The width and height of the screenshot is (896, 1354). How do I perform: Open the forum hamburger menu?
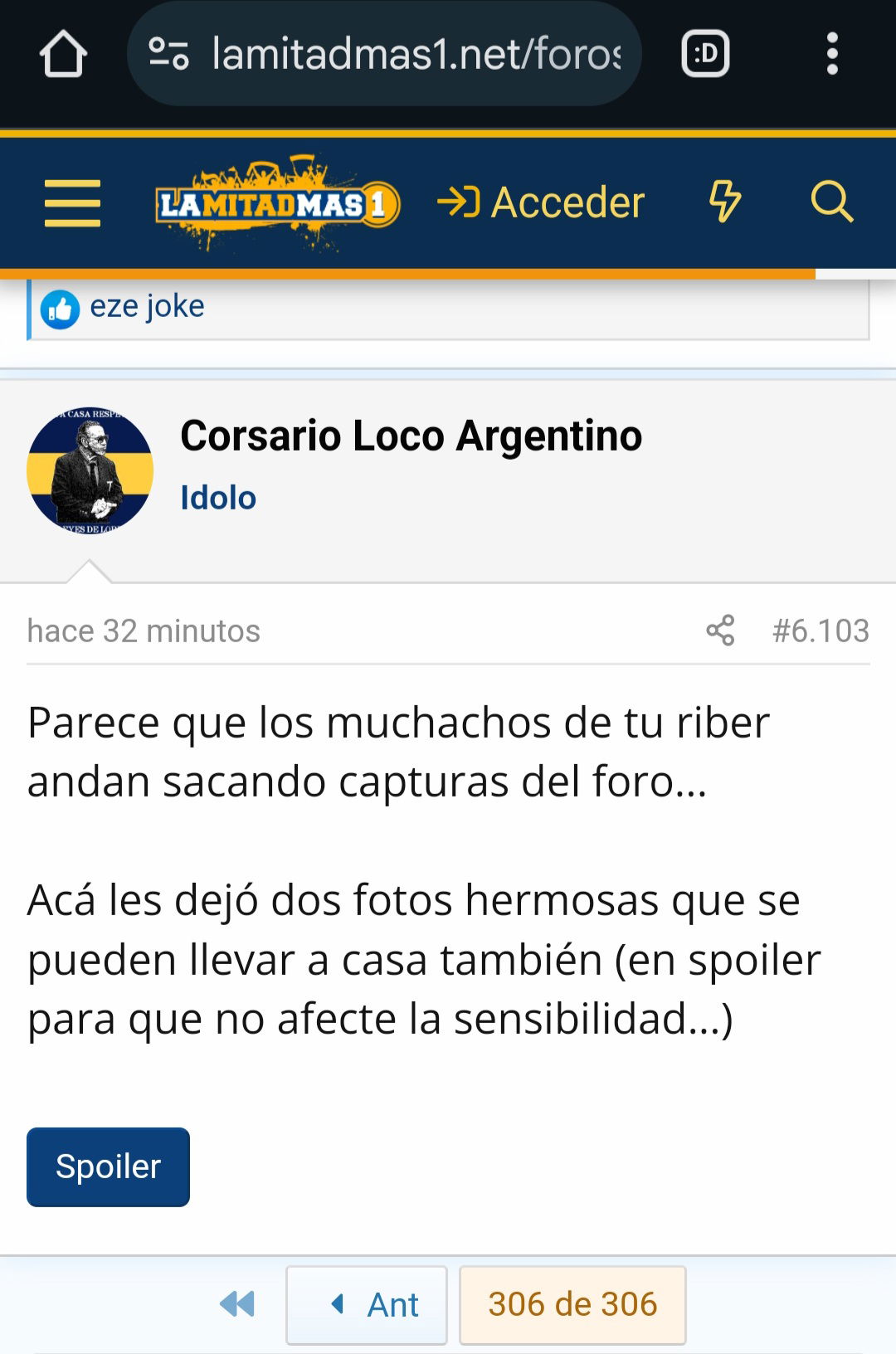72,202
